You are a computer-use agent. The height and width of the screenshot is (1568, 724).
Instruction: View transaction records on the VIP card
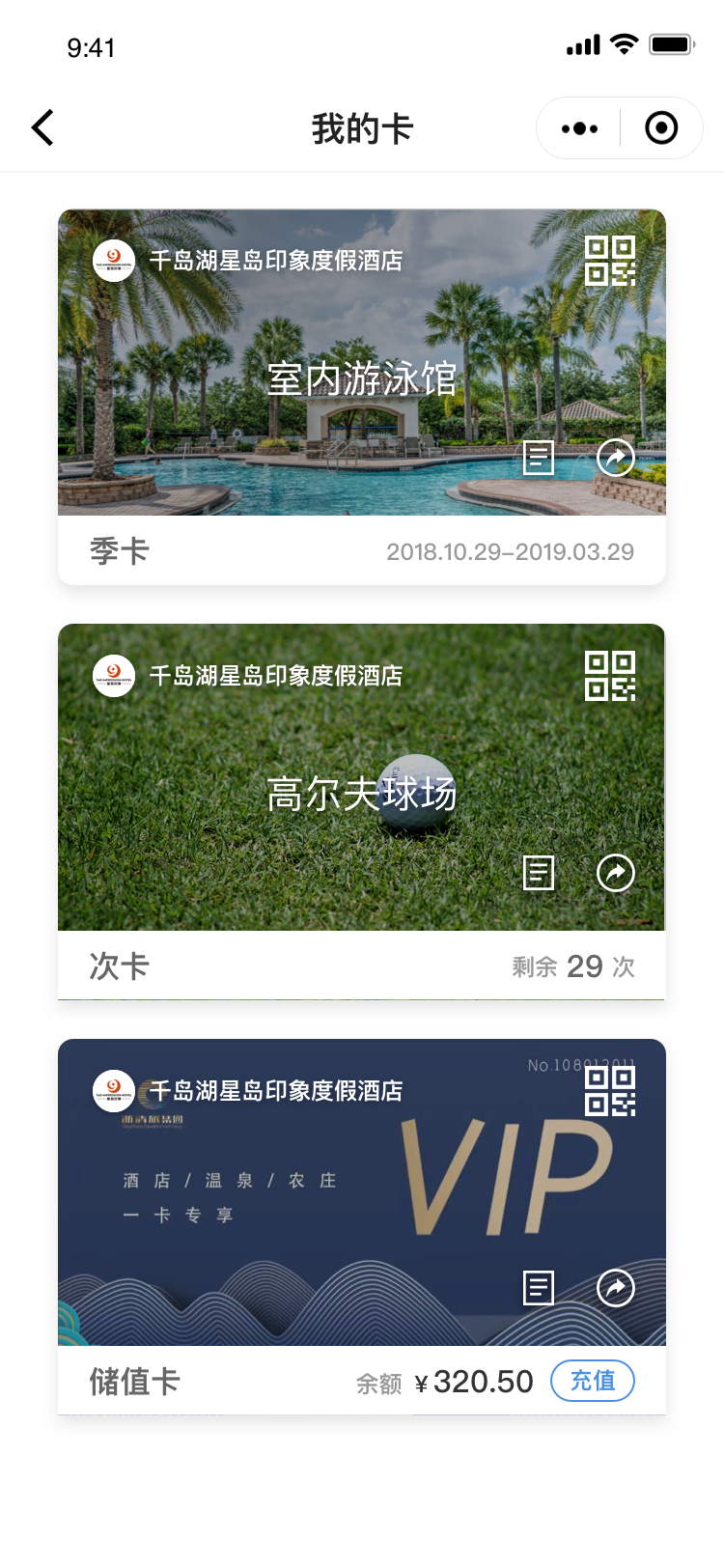[539, 1288]
